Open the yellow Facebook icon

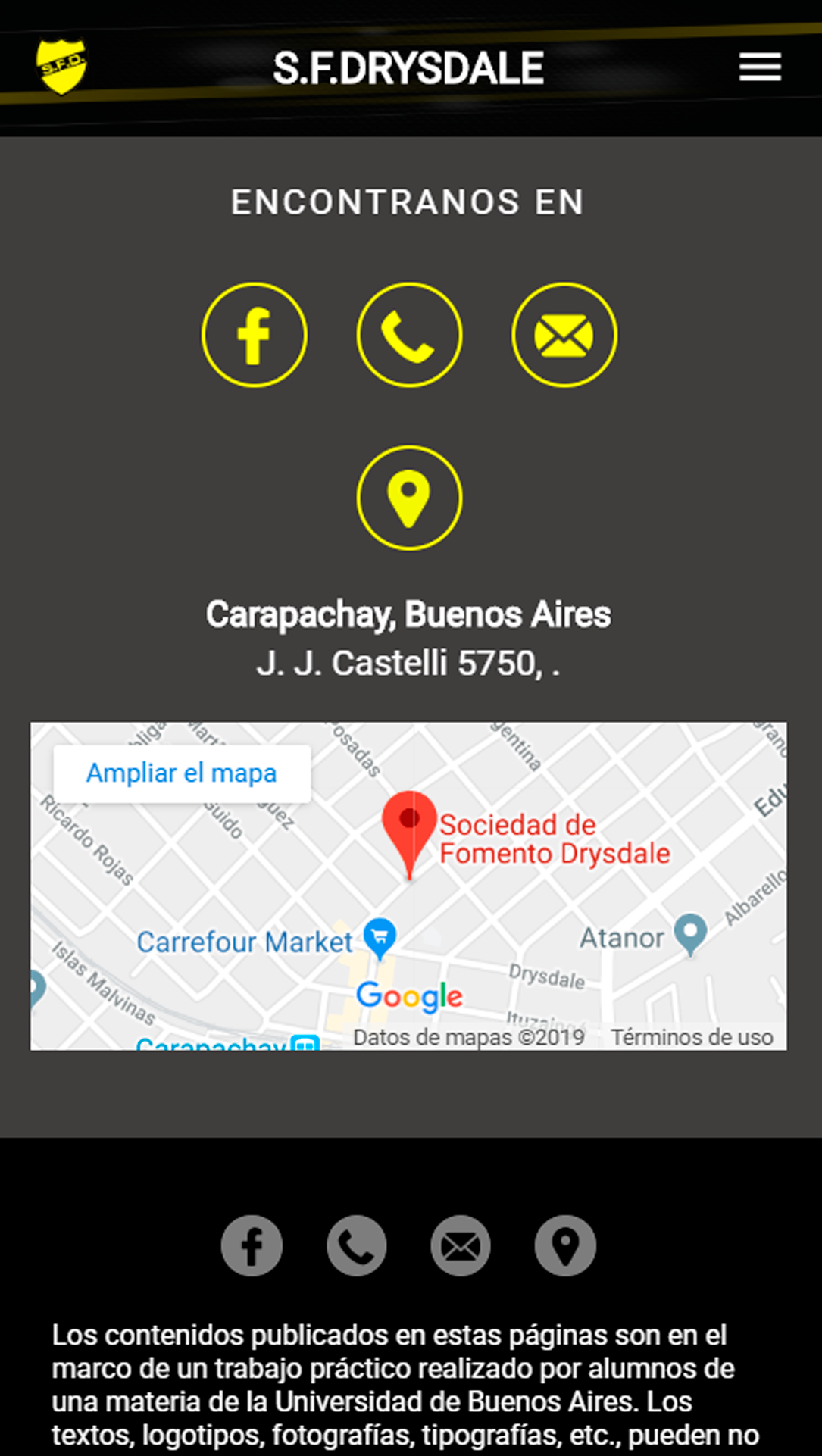coord(255,335)
